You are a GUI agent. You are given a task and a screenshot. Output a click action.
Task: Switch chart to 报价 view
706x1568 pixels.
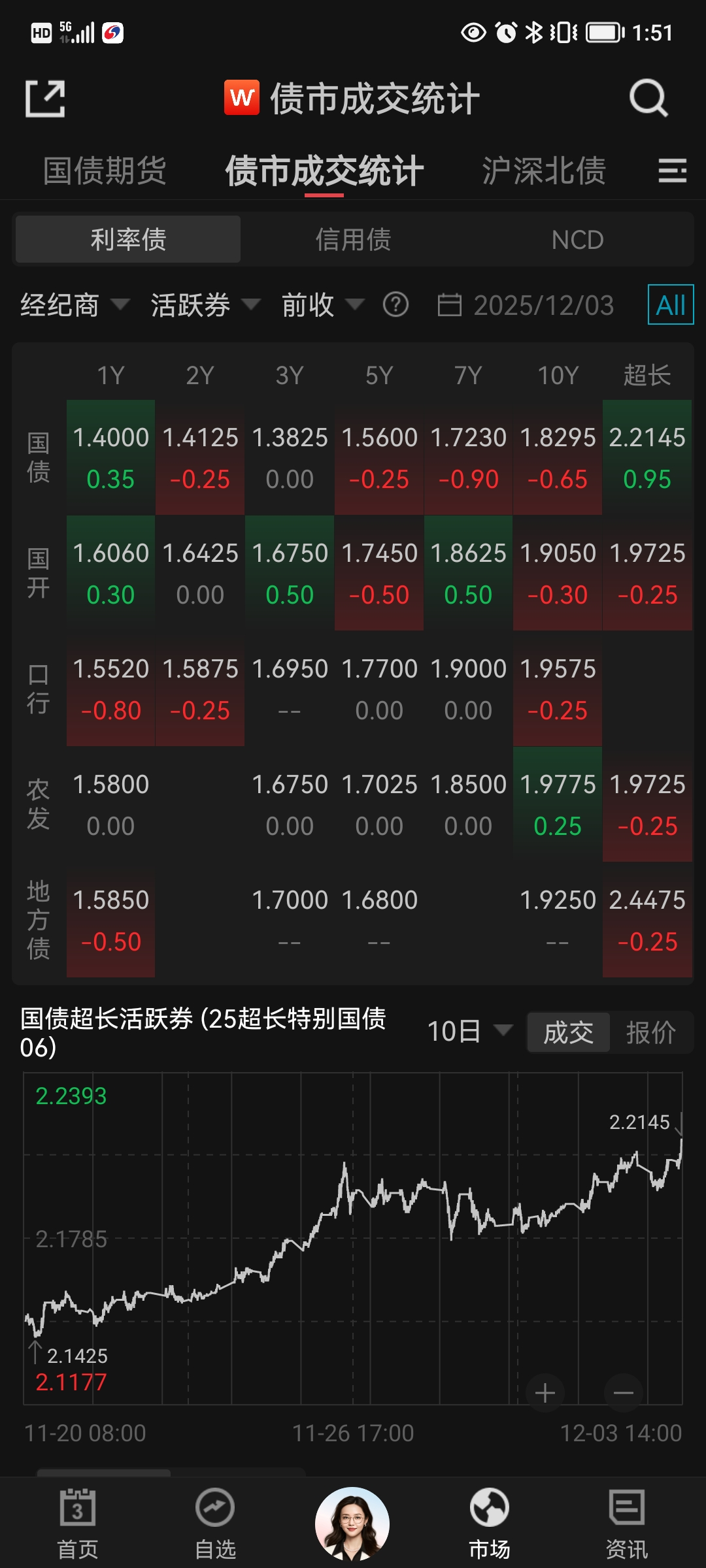coord(650,1032)
